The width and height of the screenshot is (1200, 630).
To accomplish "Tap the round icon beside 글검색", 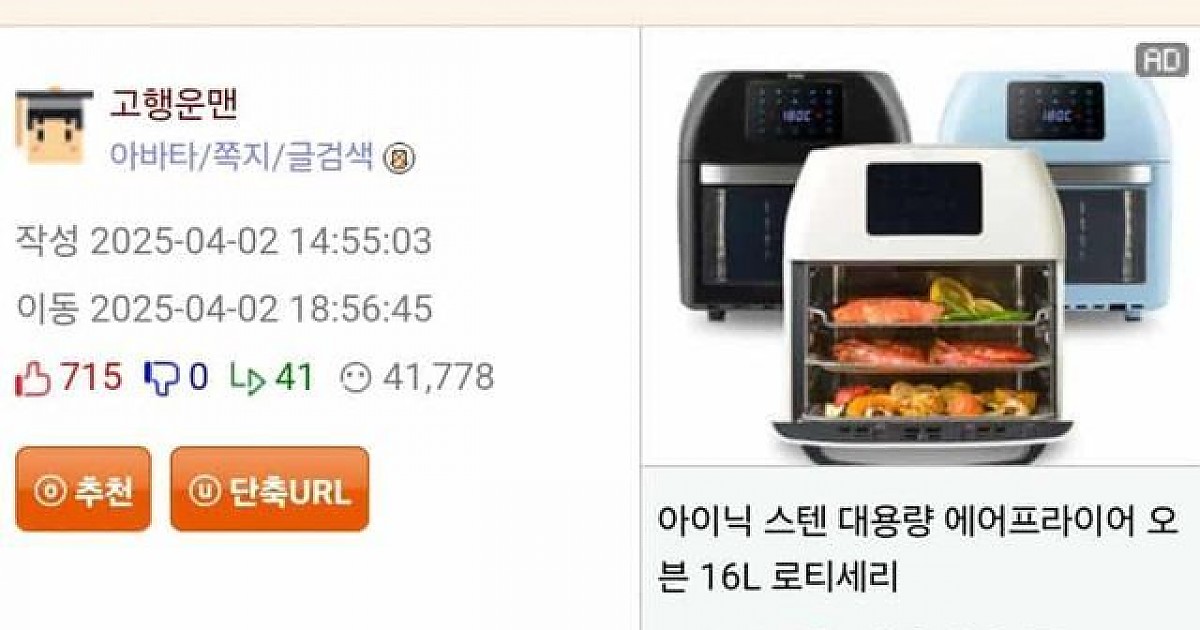I will [x=399, y=158].
